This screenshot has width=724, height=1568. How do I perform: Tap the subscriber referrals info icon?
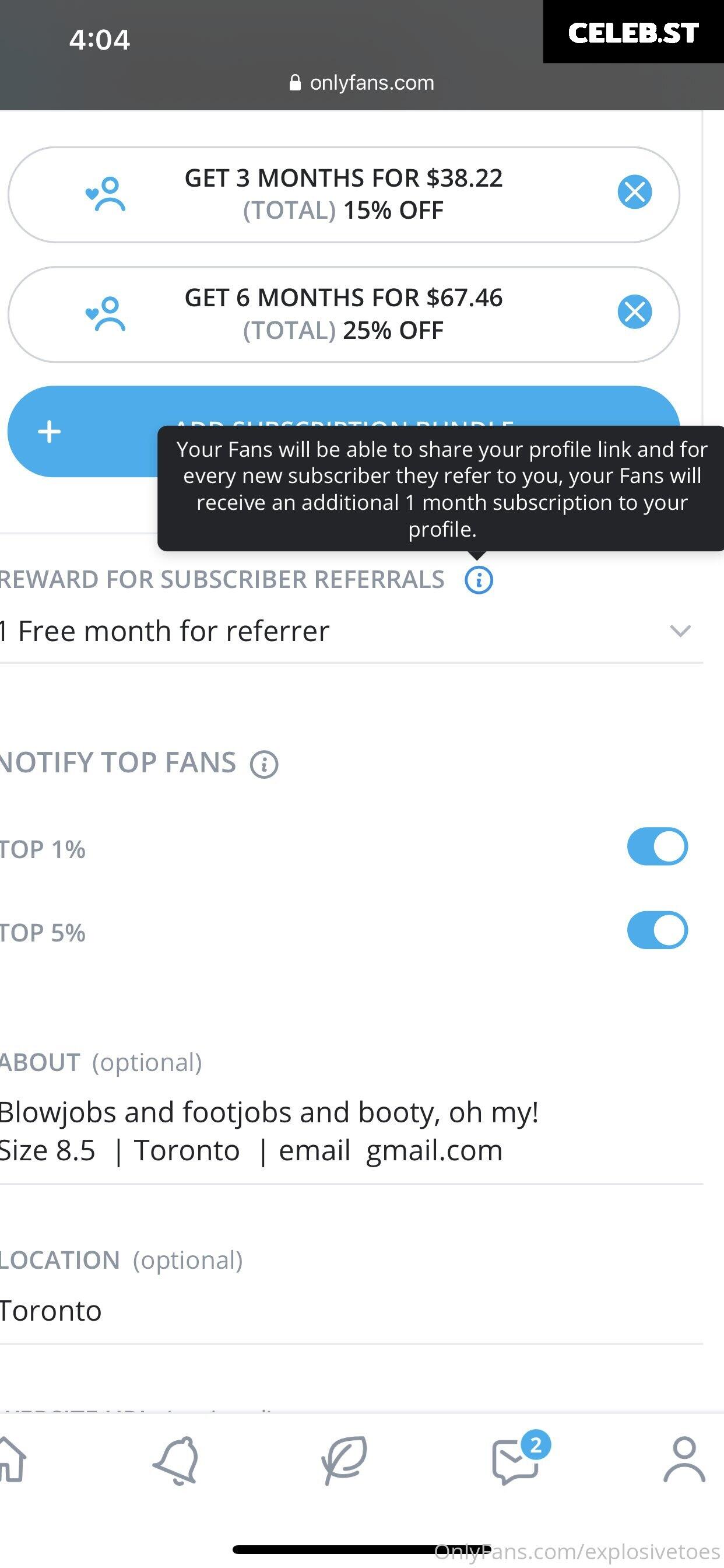click(x=479, y=579)
